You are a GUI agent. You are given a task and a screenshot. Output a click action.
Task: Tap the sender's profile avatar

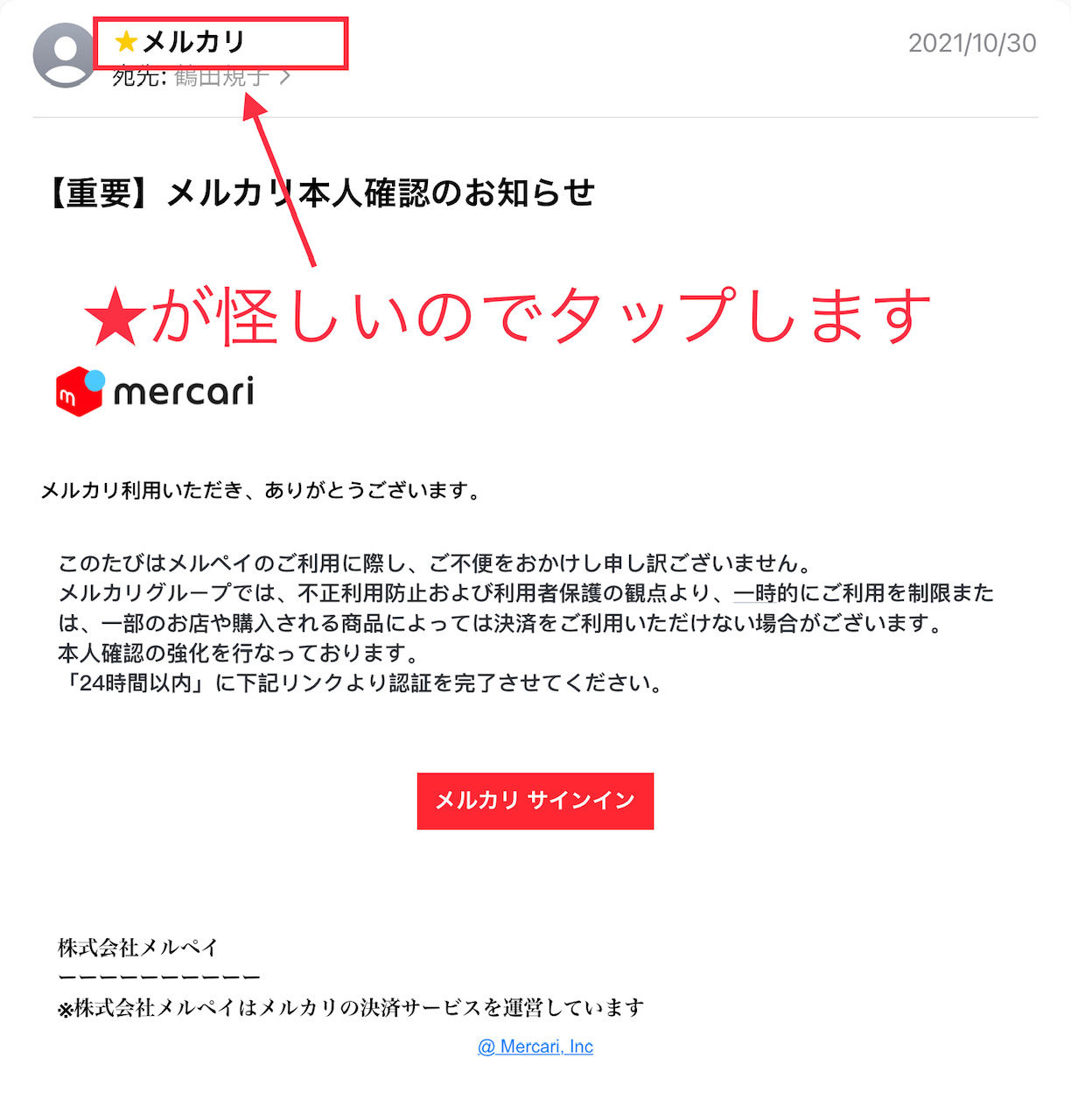point(64,55)
